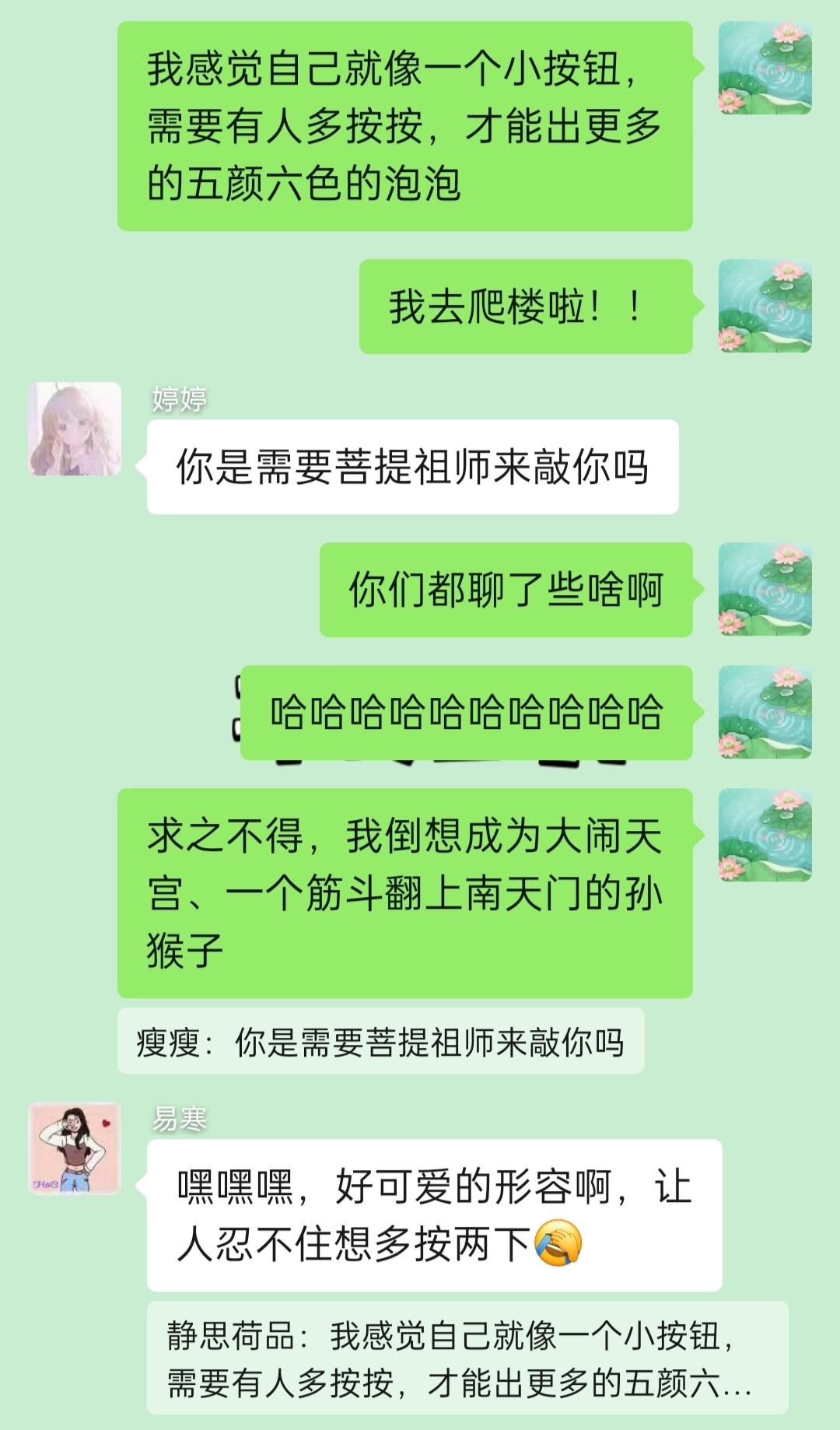Jump to quoted 静思荷品 message
Viewport: 840px width, 1430px height.
pyautogui.click(x=467, y=1358)
